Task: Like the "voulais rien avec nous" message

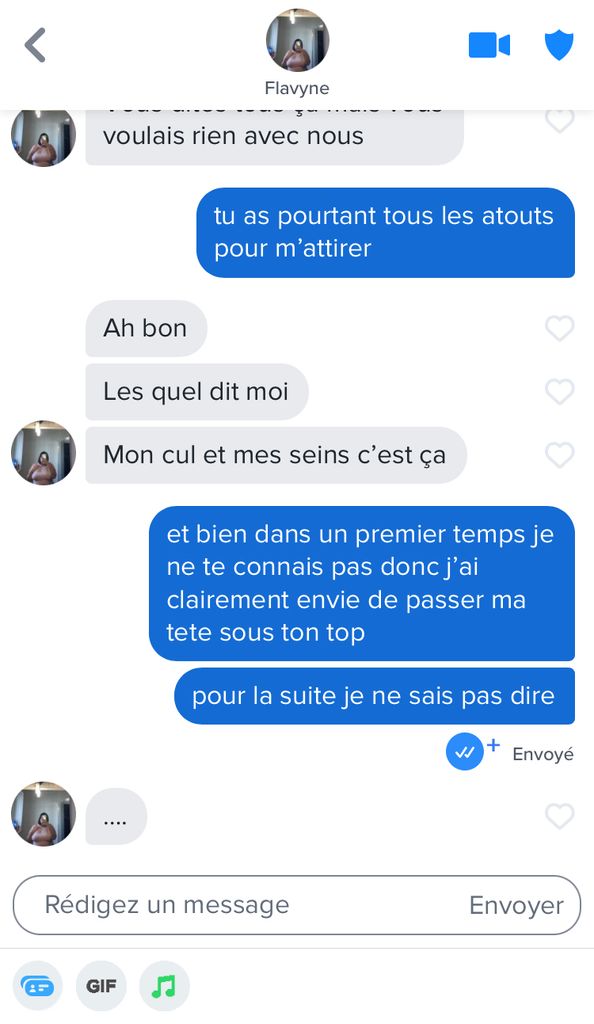Action: (x=559, y=121)
